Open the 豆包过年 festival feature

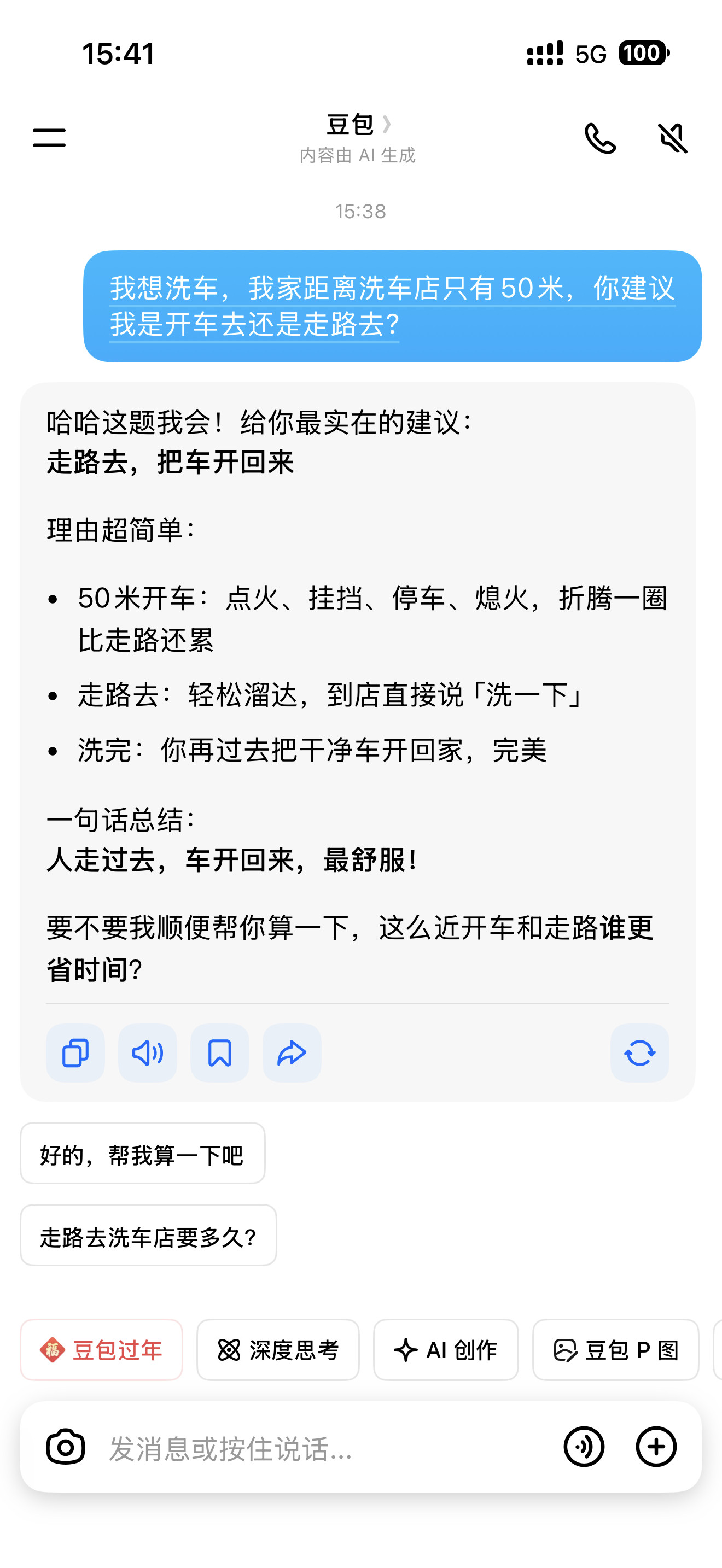(101, 1350)
